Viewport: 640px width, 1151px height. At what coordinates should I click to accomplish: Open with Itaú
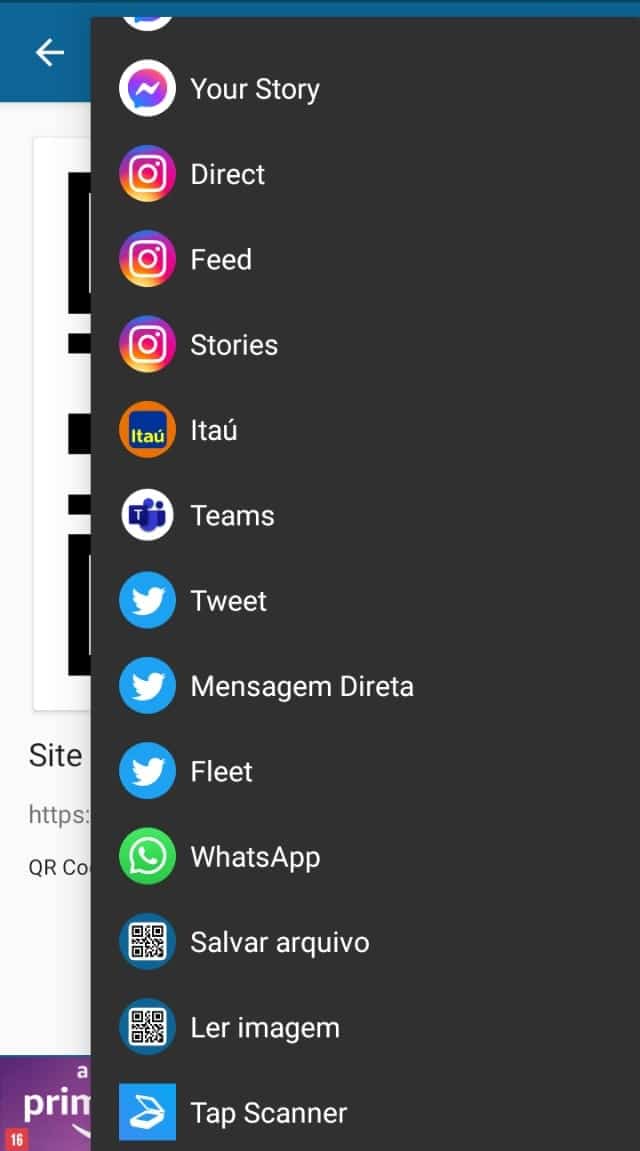point(213,431)
